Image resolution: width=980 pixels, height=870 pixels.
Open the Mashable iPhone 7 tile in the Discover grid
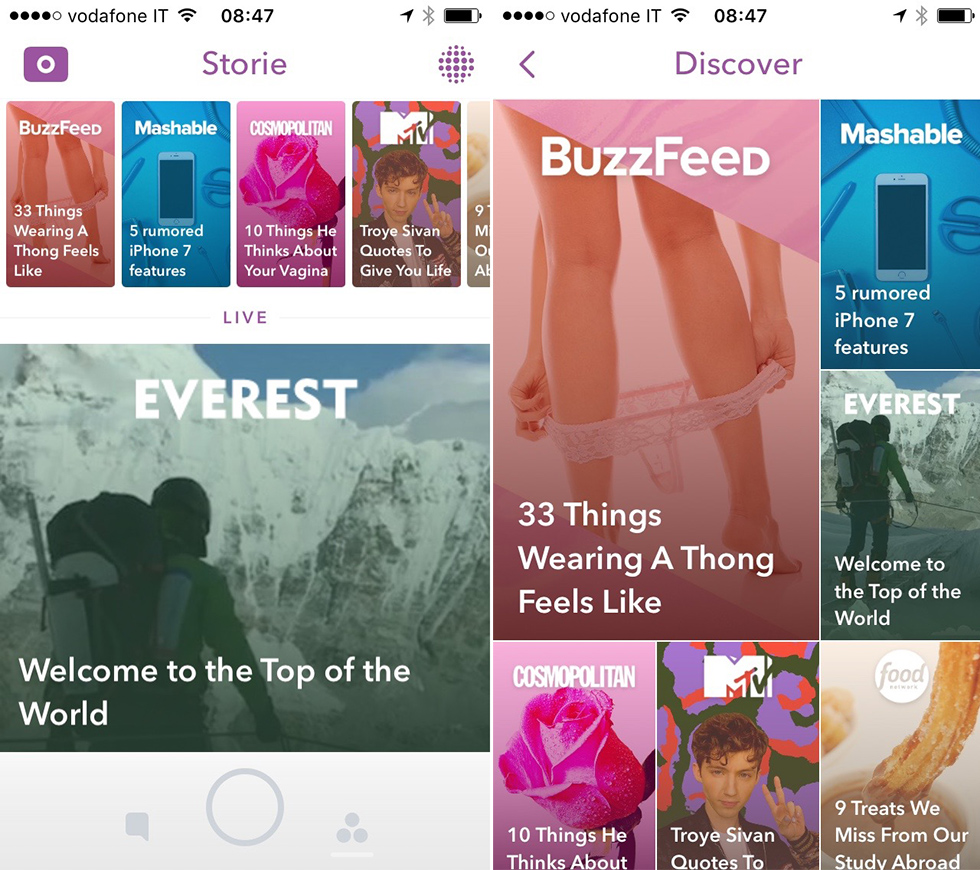coord(900,235)
